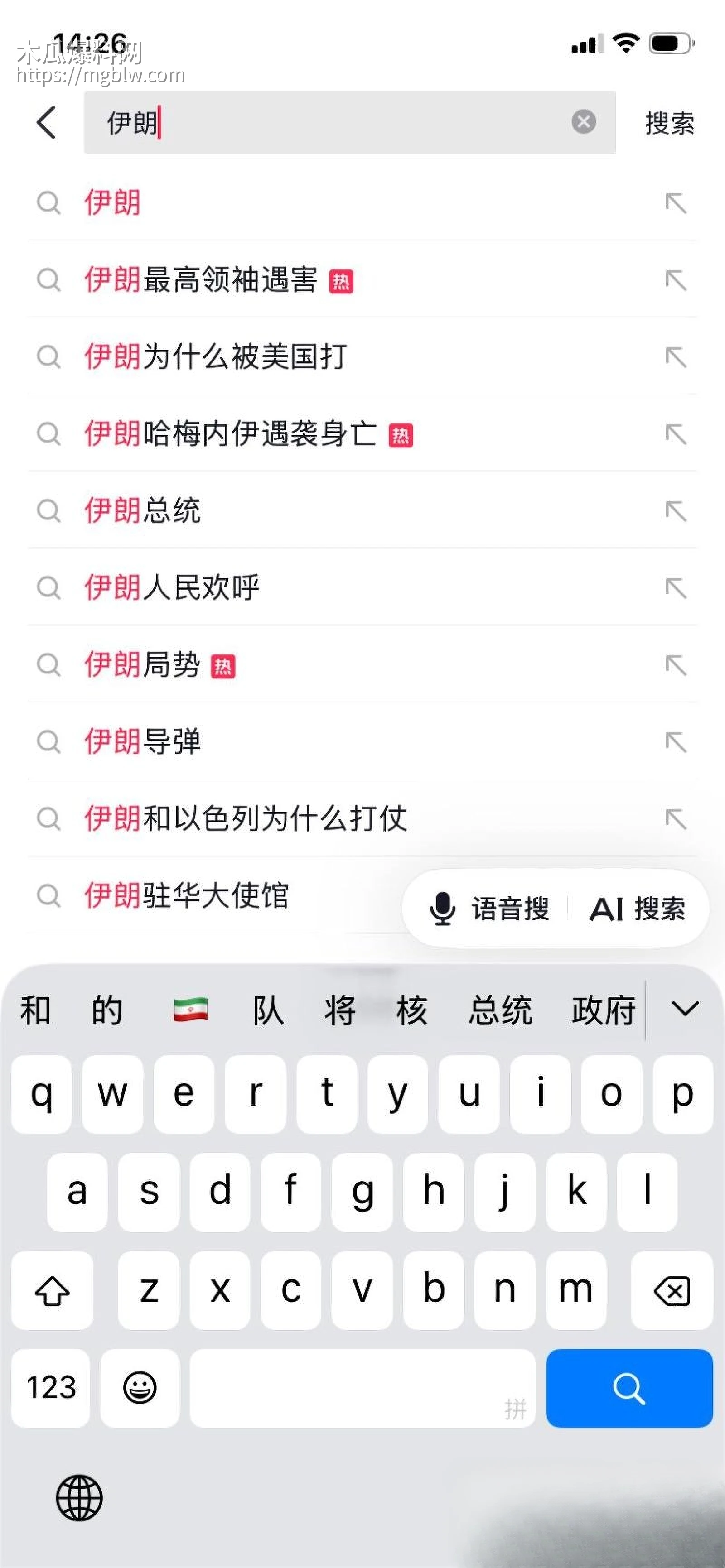725x1568 pixels.
Task: Clear the search field using the X icon
Action: pyautogui.click(x=584, y=122)
